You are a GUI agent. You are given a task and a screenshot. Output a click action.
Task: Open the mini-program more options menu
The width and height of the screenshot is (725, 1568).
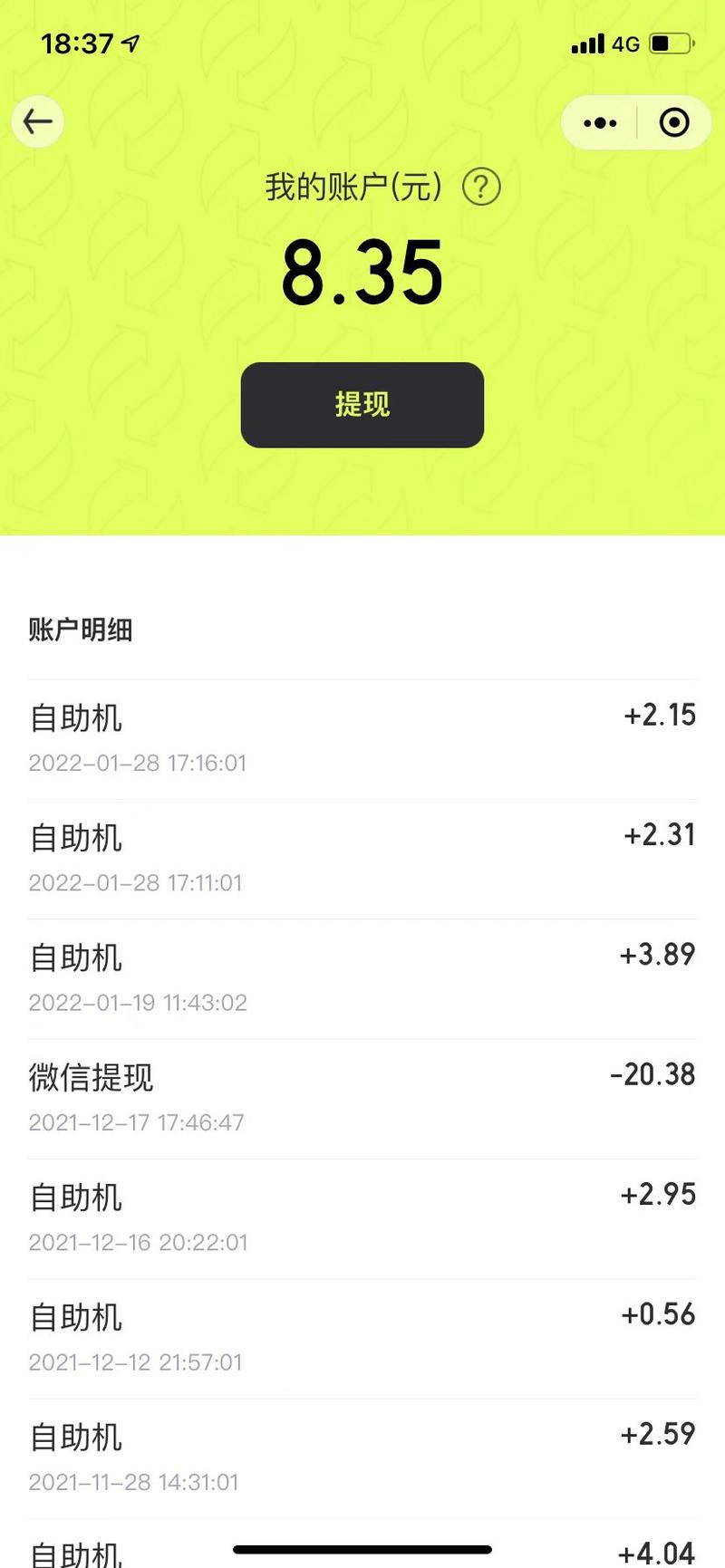tap(600, 122)
